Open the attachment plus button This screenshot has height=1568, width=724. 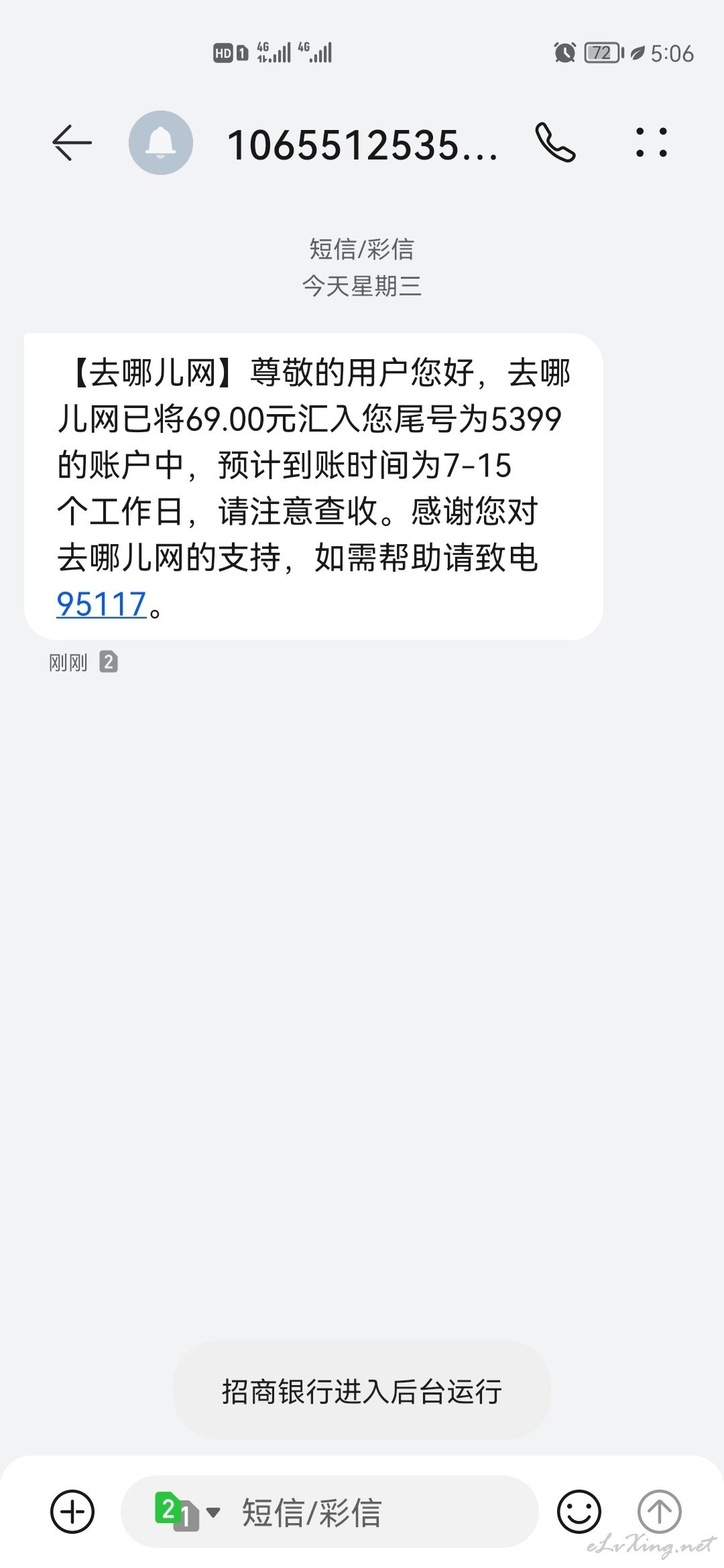pos(72,1511)
